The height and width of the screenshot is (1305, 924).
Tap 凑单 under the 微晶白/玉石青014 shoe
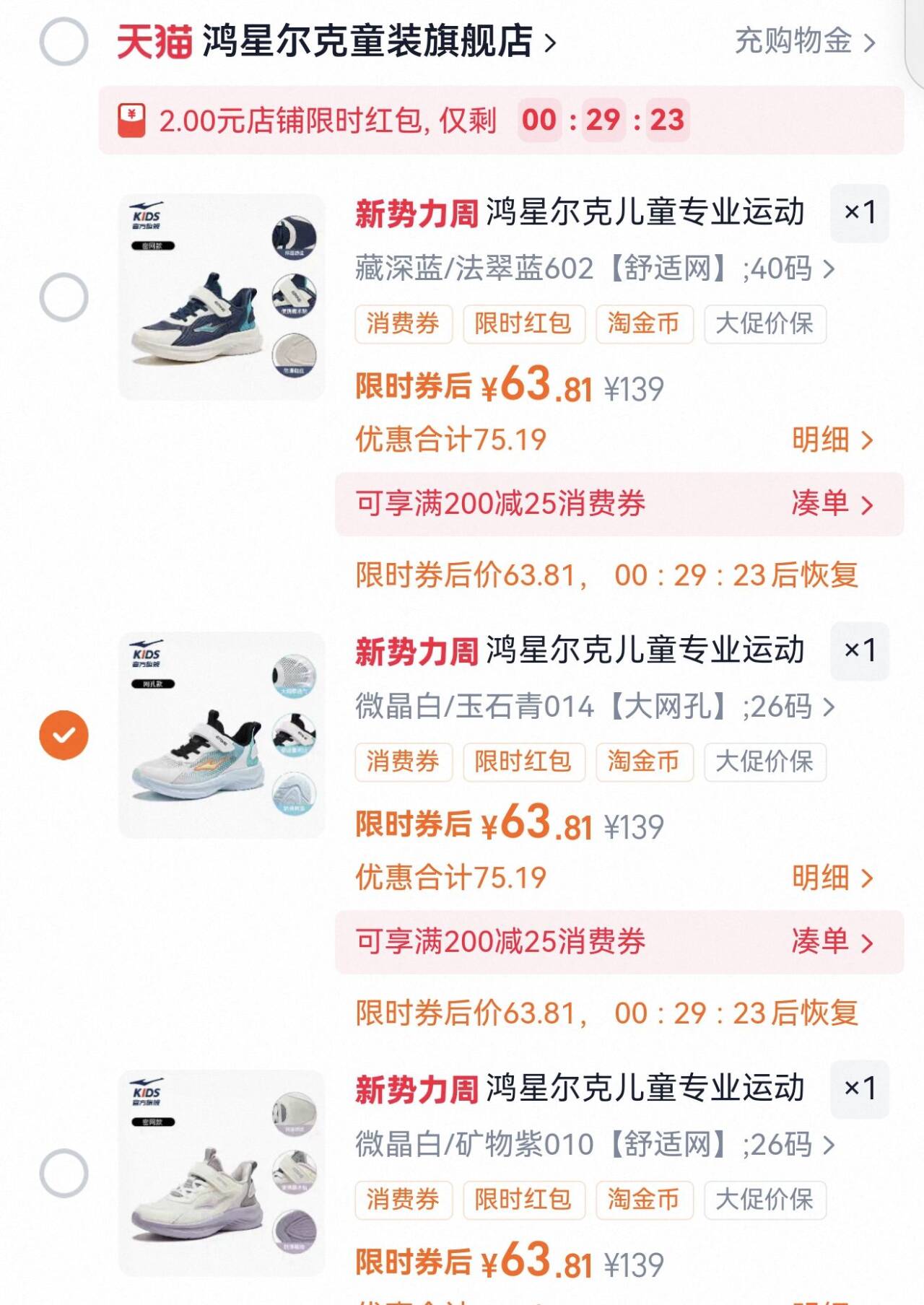832,942
